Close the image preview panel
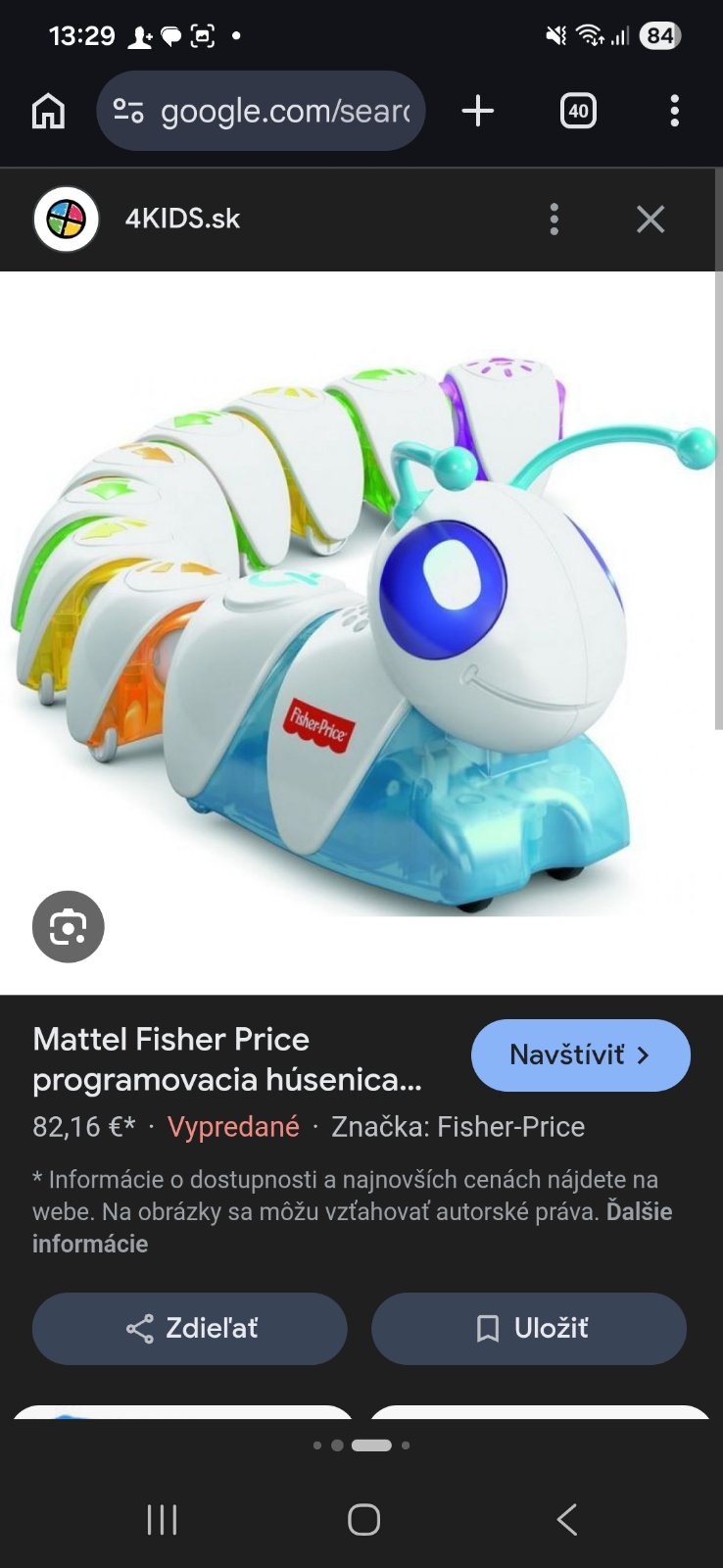Viewport: 723px width, 1568px height. click(651, 219)
